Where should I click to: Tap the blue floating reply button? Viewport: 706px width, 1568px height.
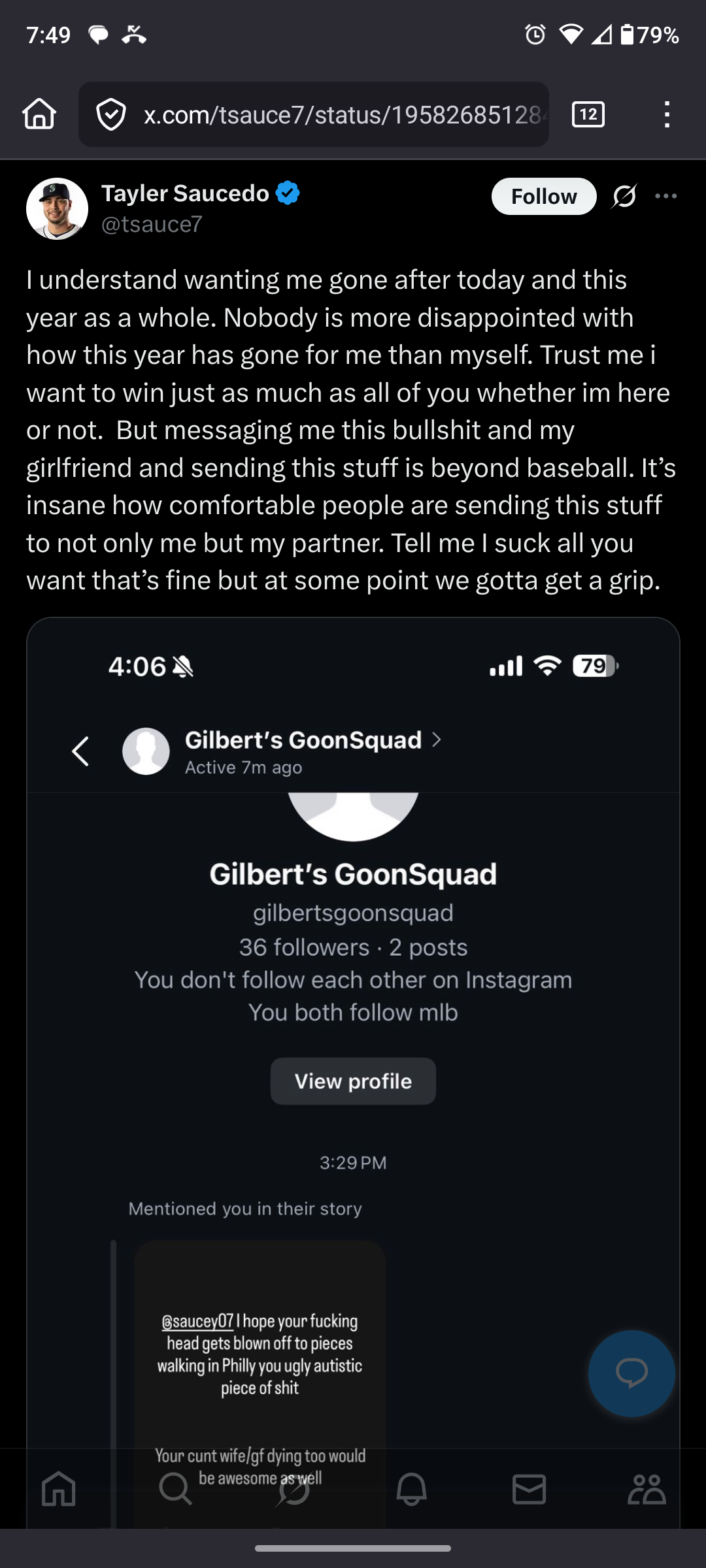coord(631,1373)
